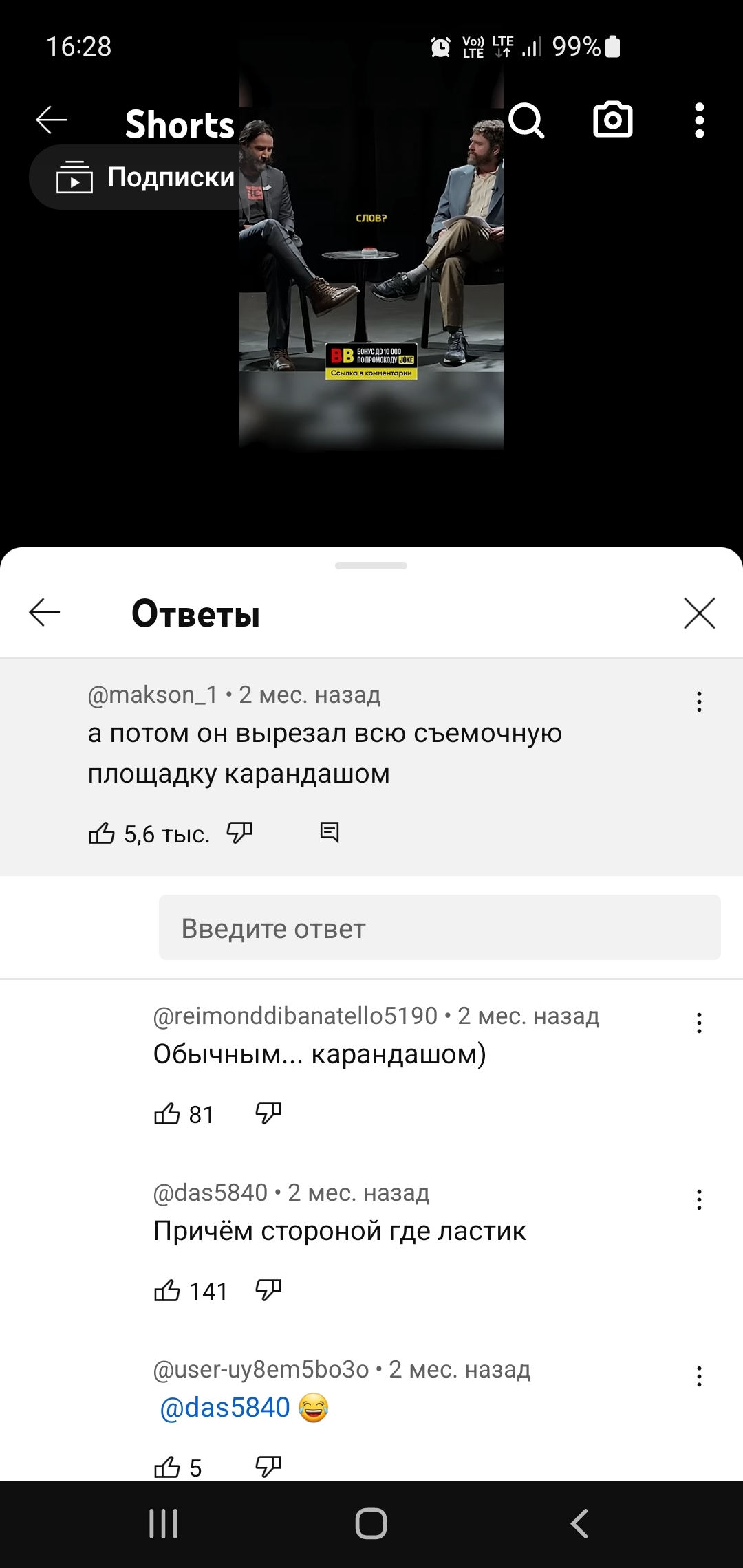This screenshot has width=743, height=1568.
Task: Open the Подписки chip
Action: (x=146, y=177)
